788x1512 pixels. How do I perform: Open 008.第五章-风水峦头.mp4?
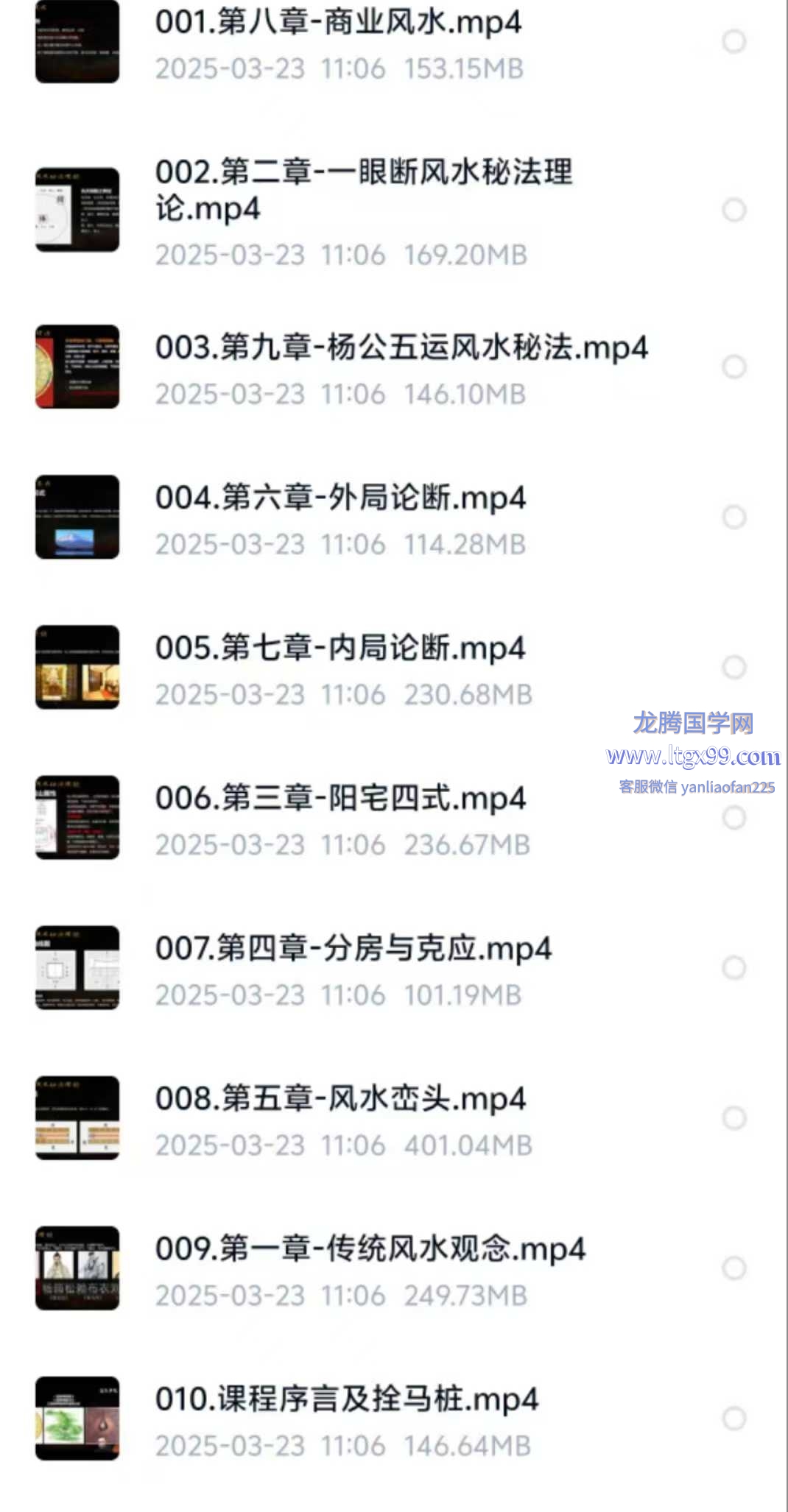click(340, 1099)
